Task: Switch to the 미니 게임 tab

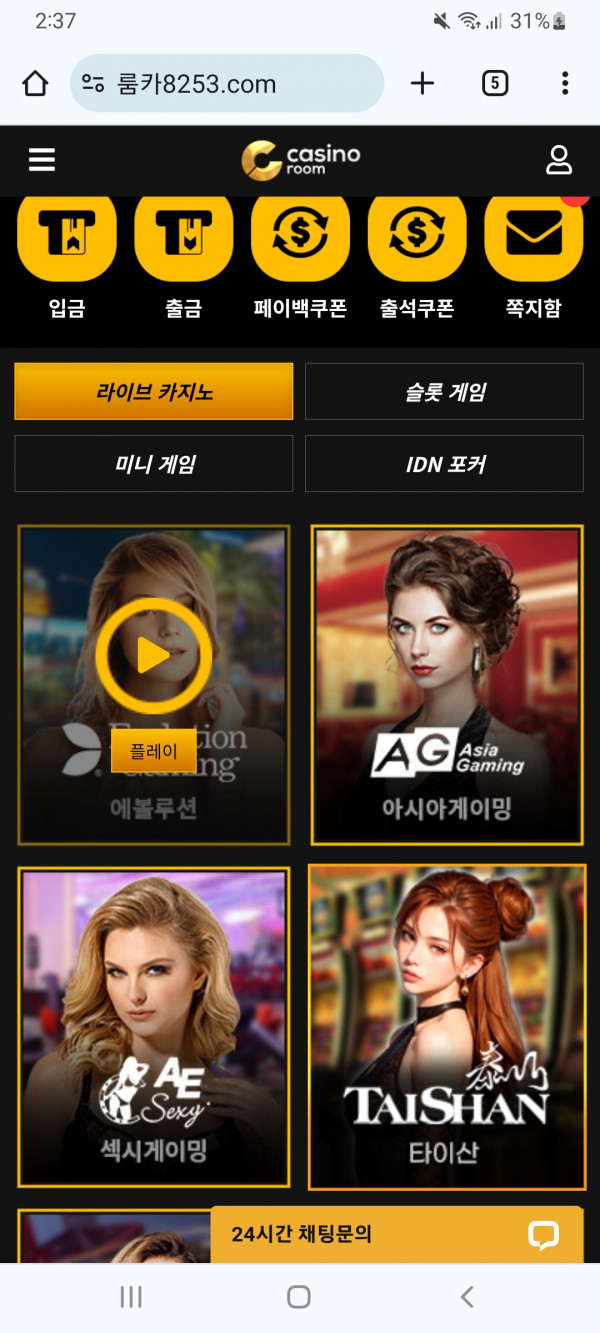Action: [x=154, y=463]
